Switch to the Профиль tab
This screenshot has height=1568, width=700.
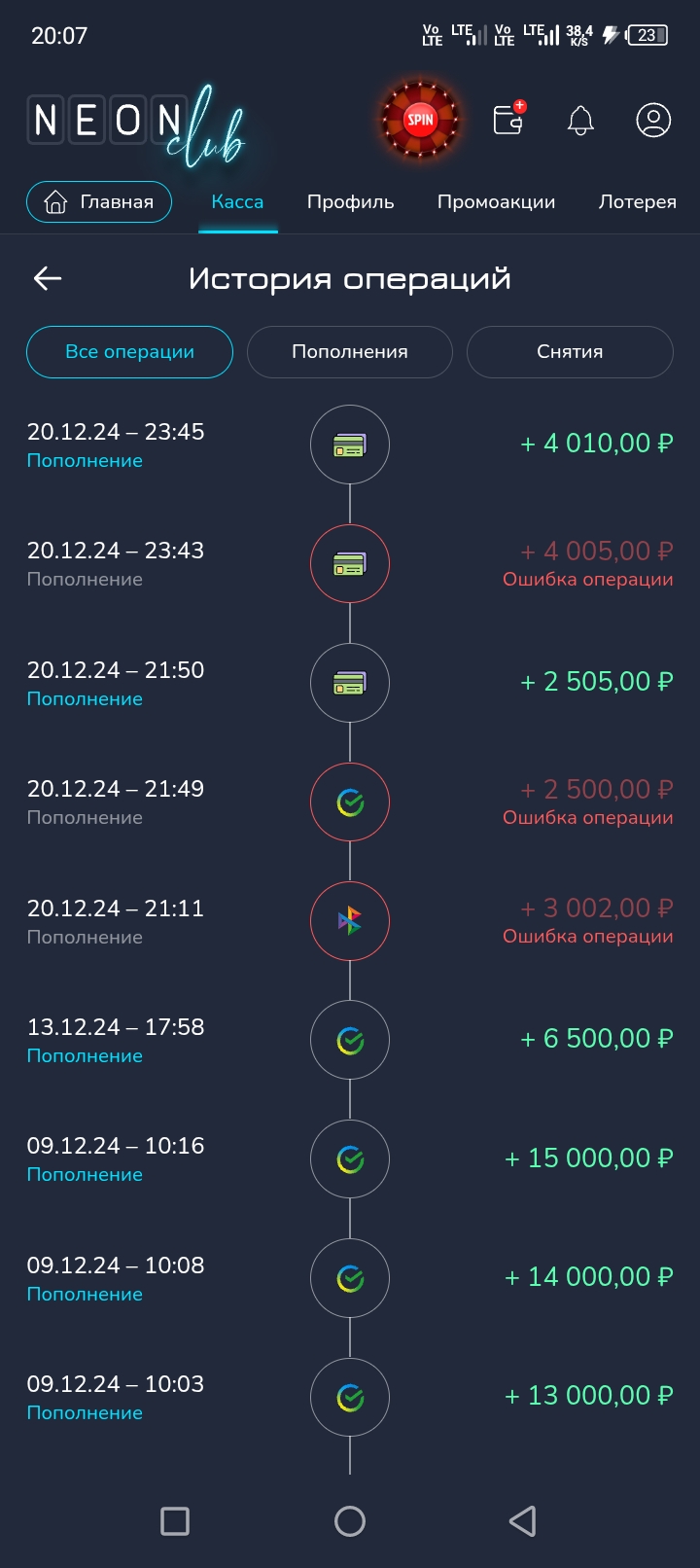350,202
